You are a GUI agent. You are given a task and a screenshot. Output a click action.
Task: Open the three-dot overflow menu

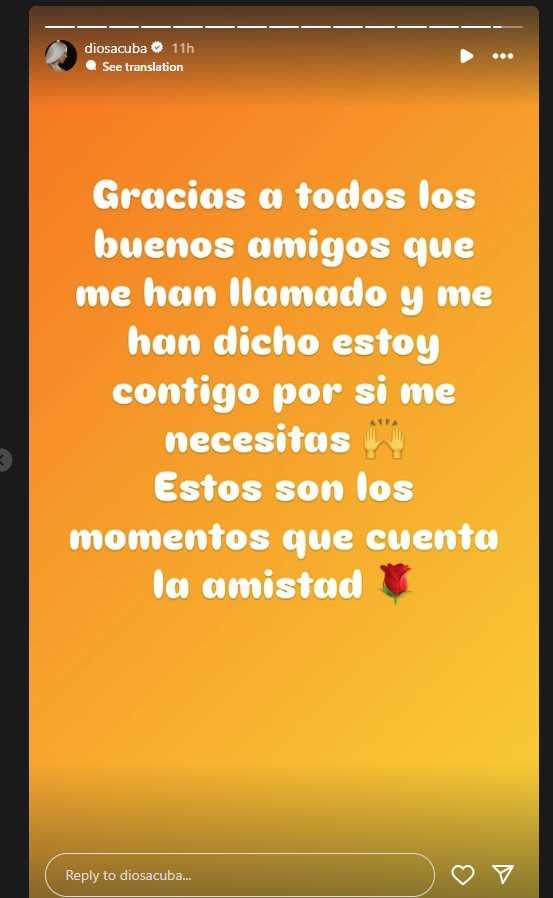[x=503, y=56]
